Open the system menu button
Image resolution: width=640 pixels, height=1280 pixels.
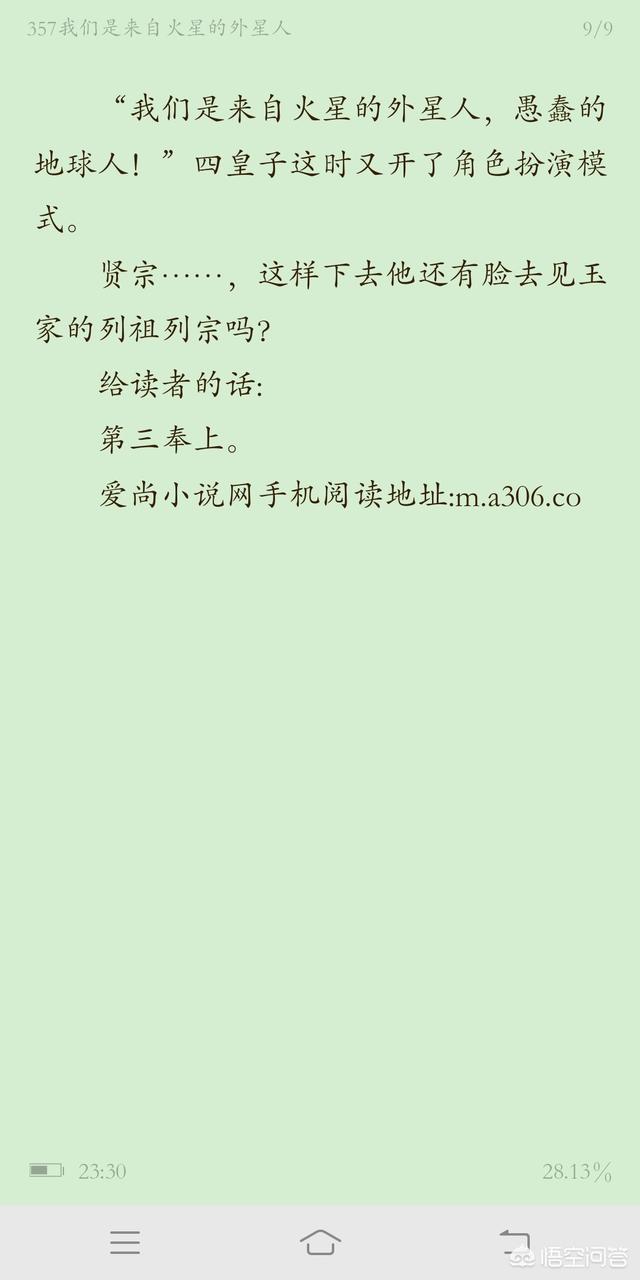[x=125, y=1242]
